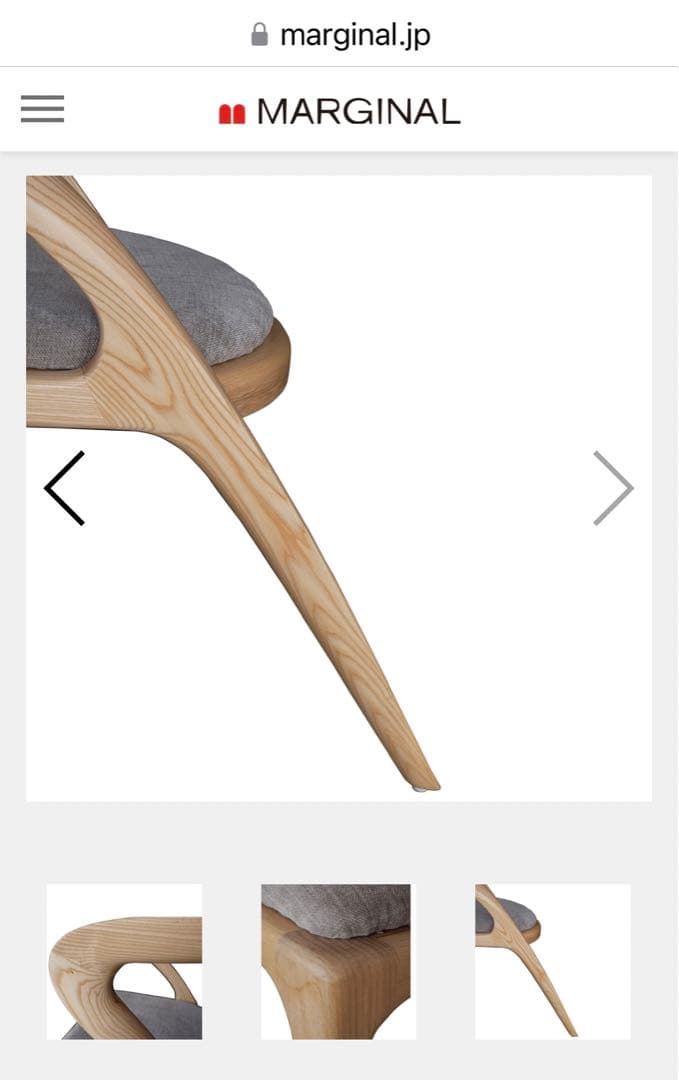Select the curved armrest thumbnail
Viewport: 679px width, 1080px height.
coord(124,961)
